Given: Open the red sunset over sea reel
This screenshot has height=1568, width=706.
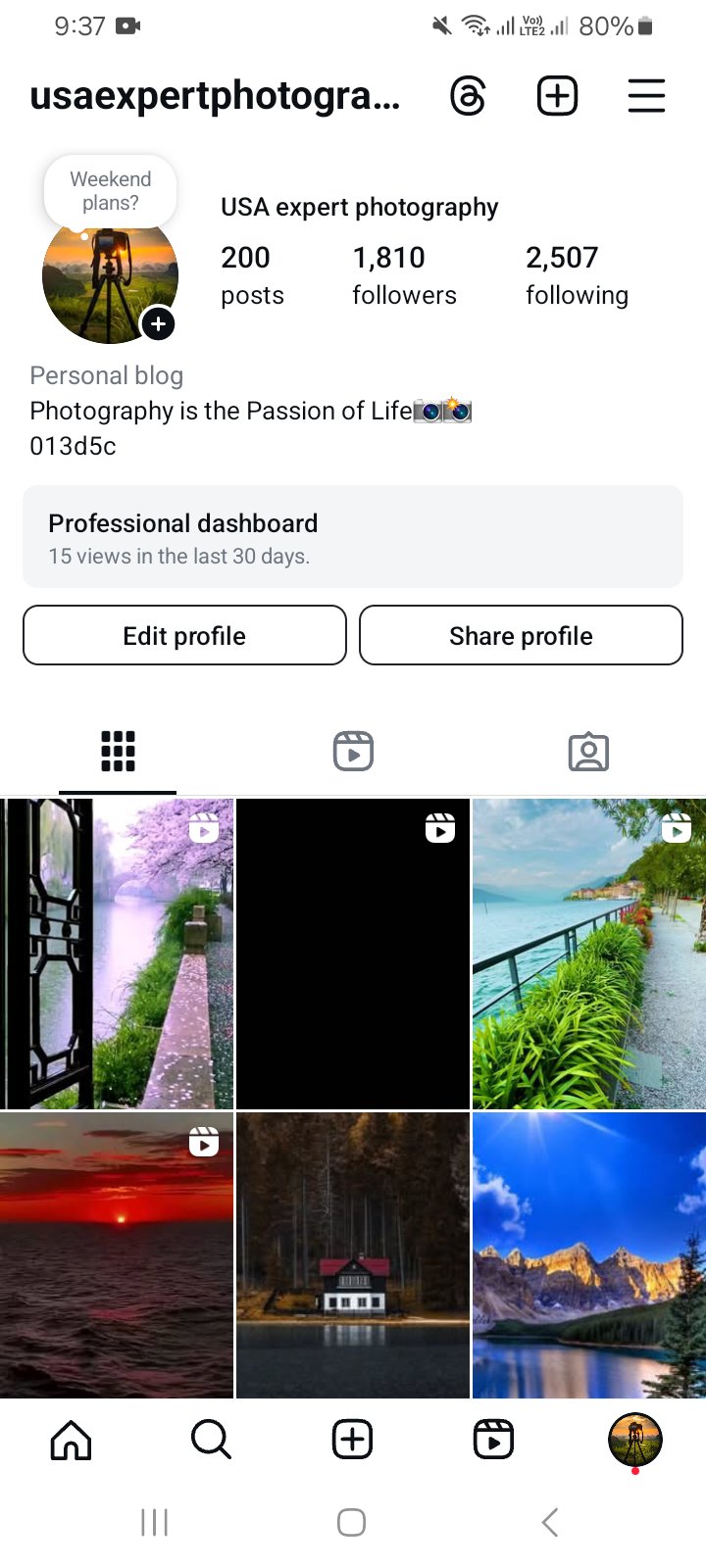Looking at the screenshot, I should click(117, 1254).
